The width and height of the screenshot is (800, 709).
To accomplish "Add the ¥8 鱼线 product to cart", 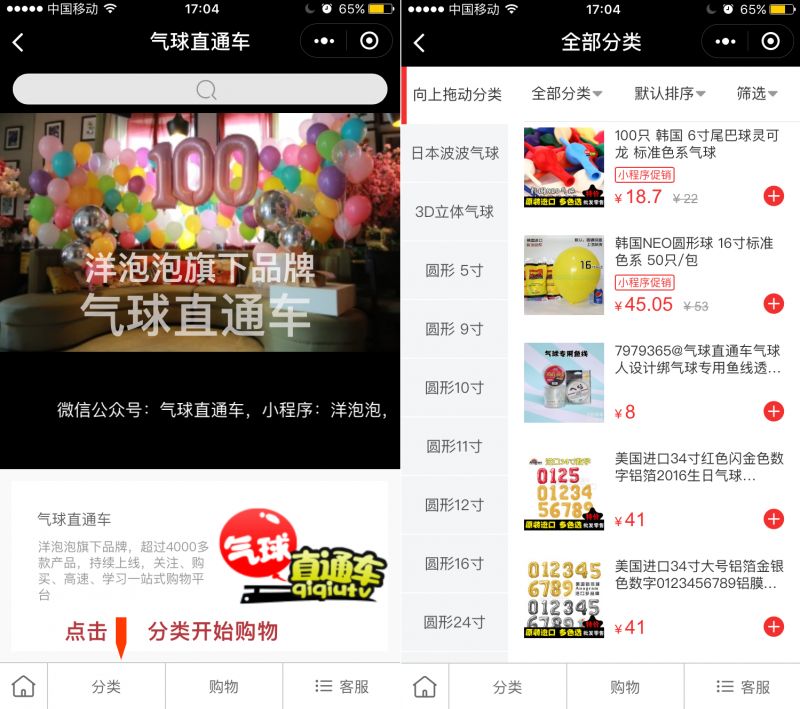I will click(773, 411).
